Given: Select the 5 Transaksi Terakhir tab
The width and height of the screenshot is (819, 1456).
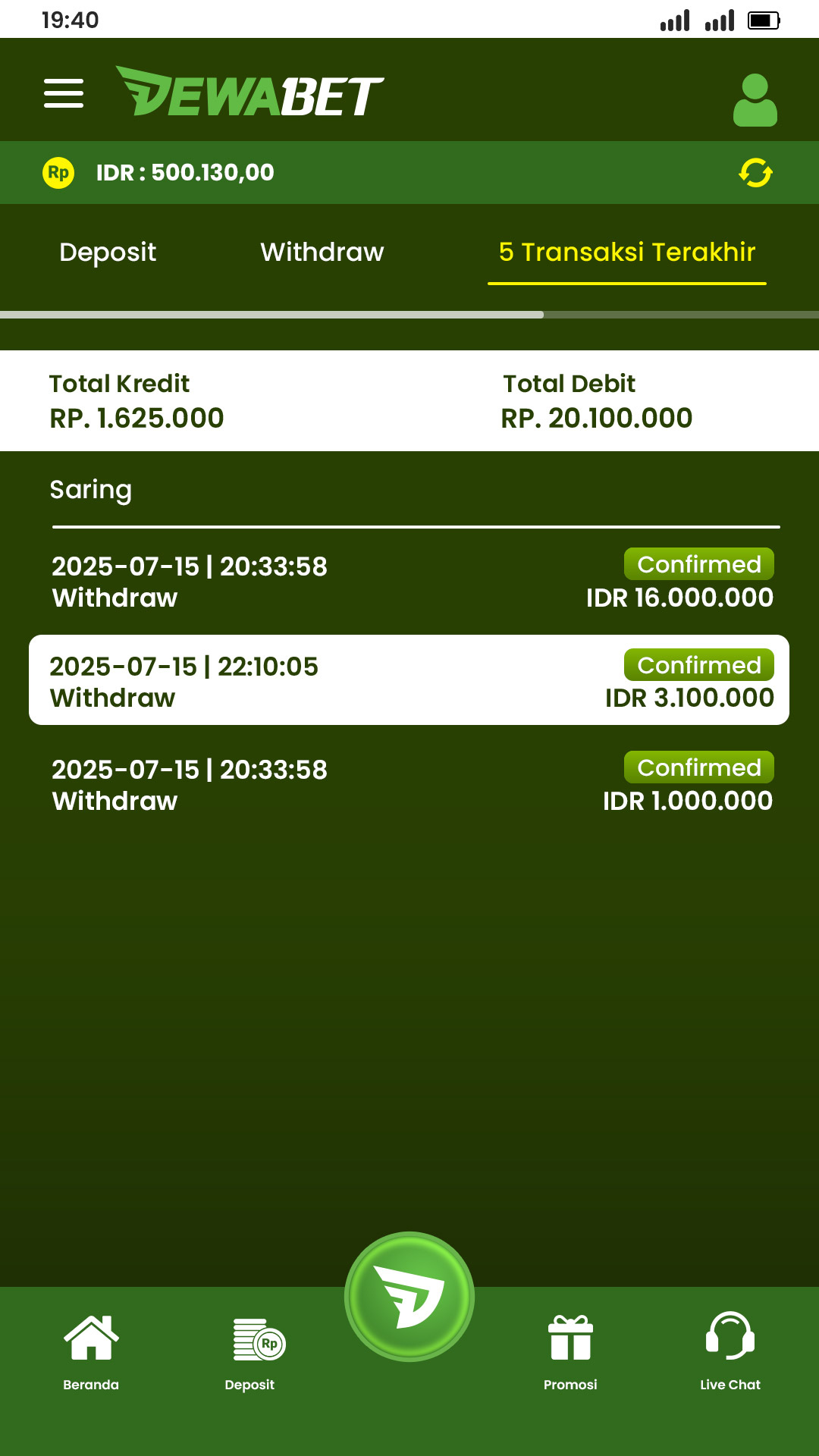Looking at the screenshot, I should [627, 252].
